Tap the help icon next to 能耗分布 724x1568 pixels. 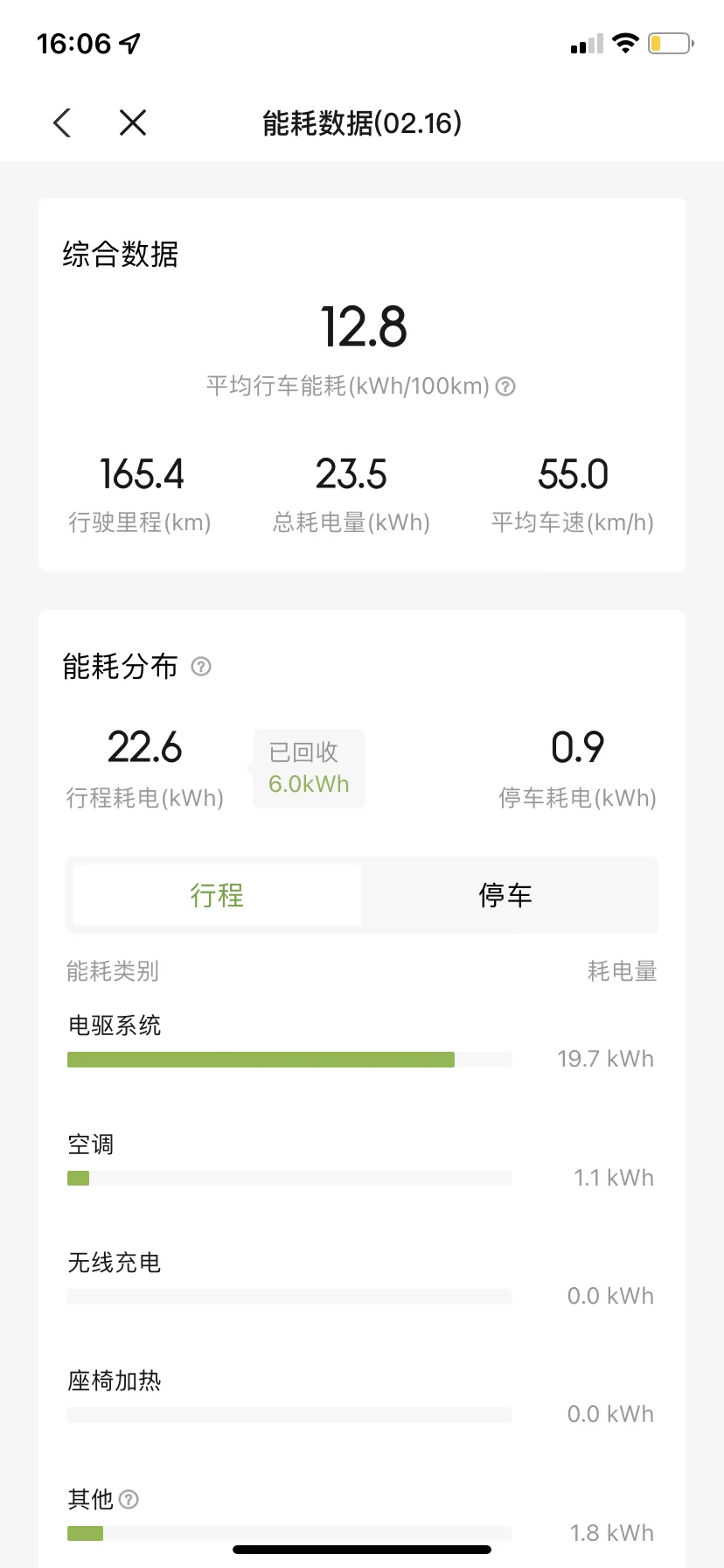pos(201,667)
